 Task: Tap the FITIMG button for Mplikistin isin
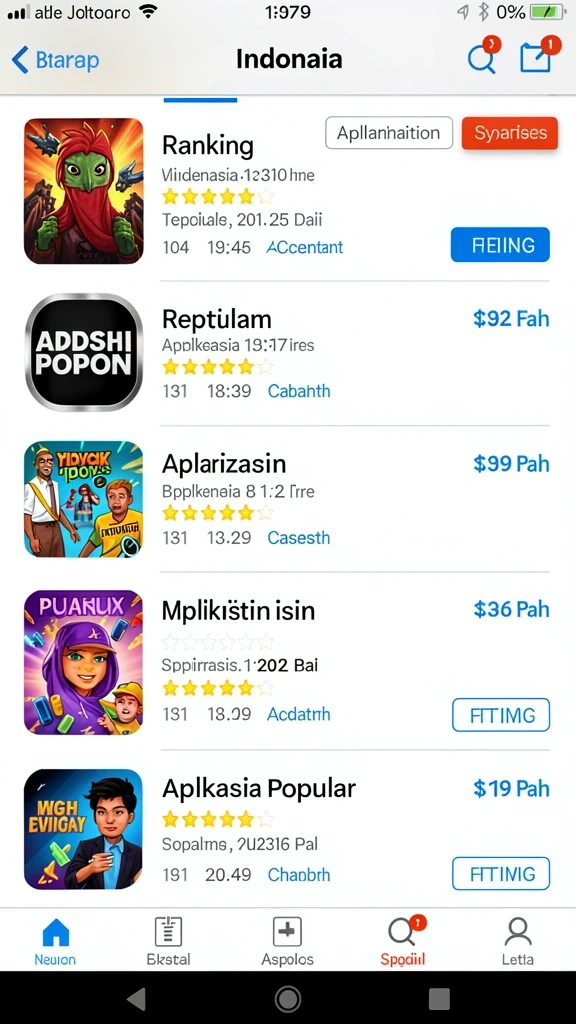point(501,715)
